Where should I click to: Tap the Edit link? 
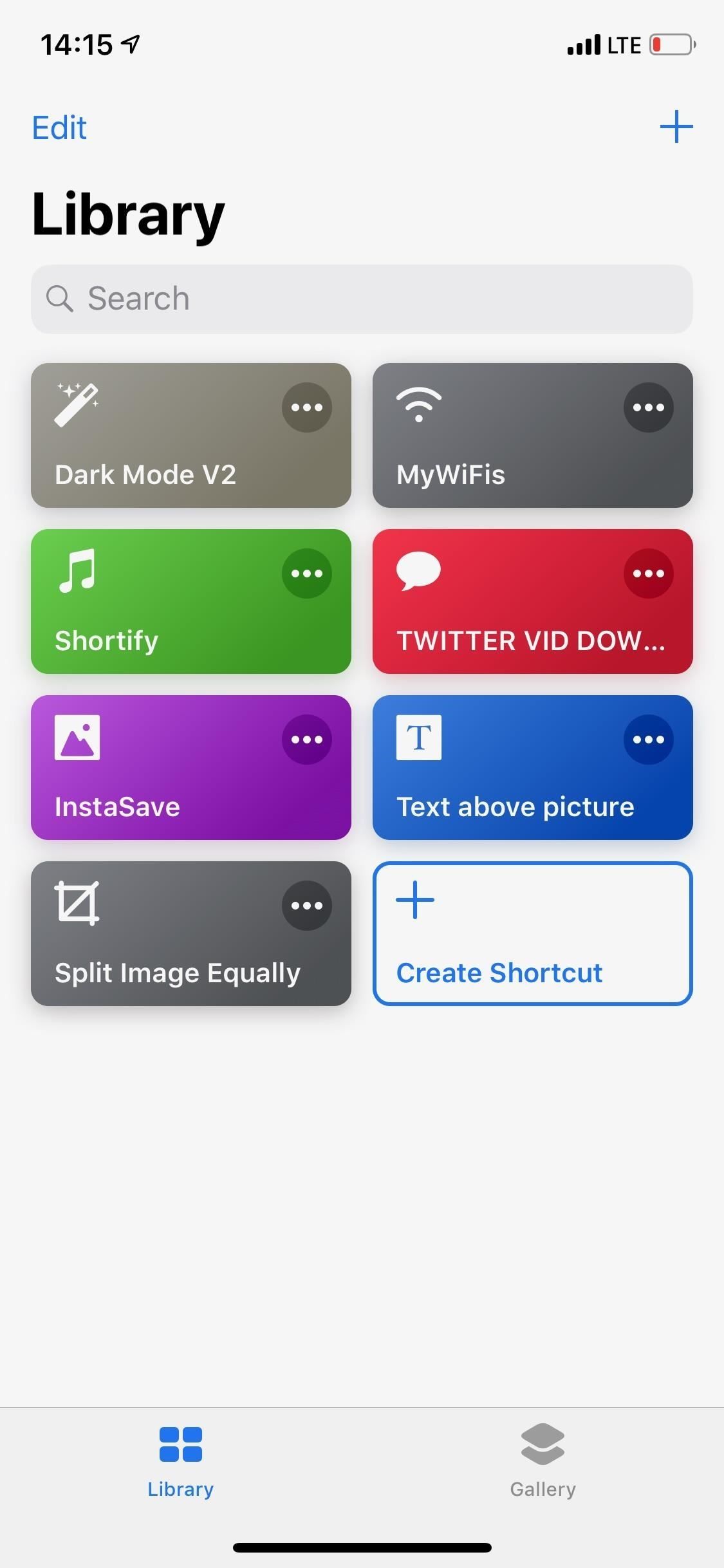[x=59, y=127]
